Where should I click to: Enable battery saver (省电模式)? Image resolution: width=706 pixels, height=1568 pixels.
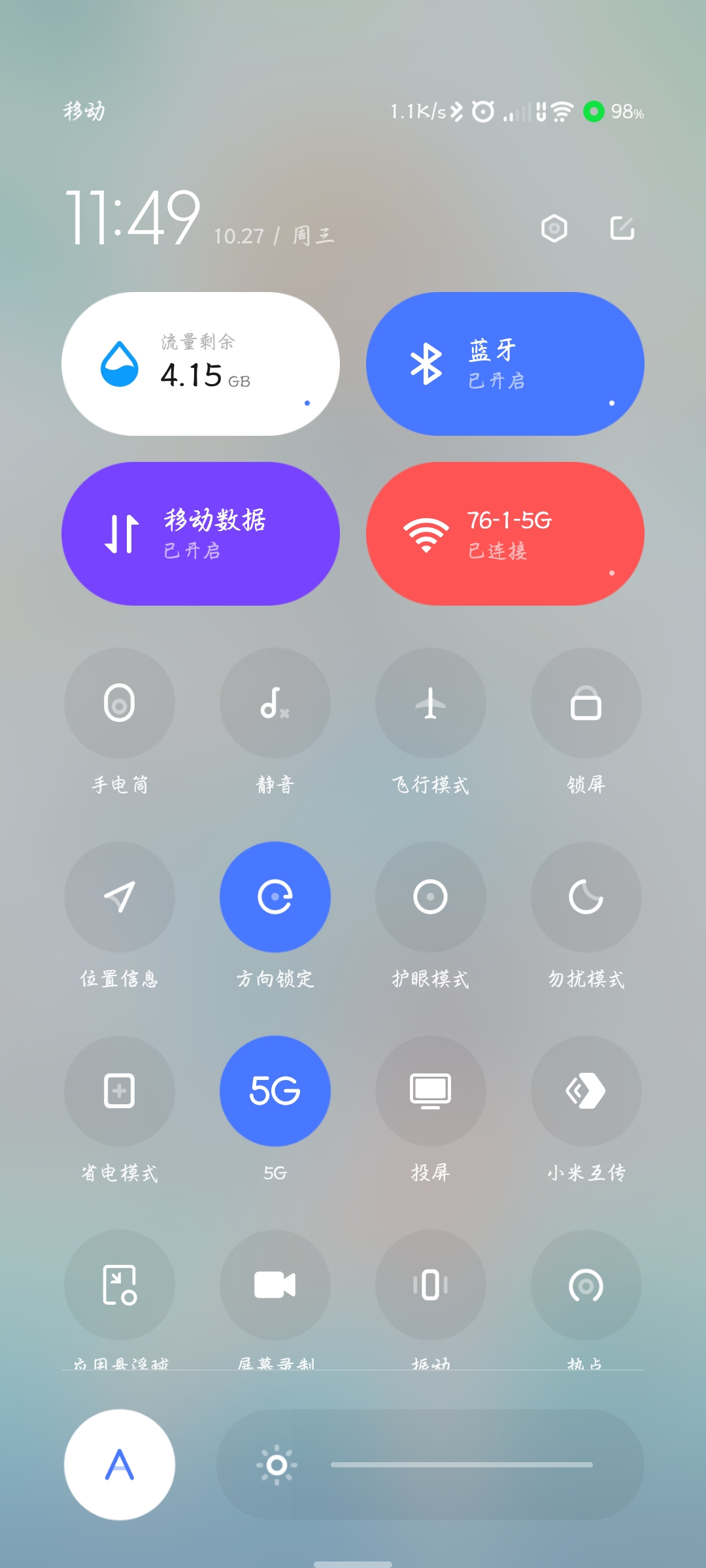(120, 1091)
